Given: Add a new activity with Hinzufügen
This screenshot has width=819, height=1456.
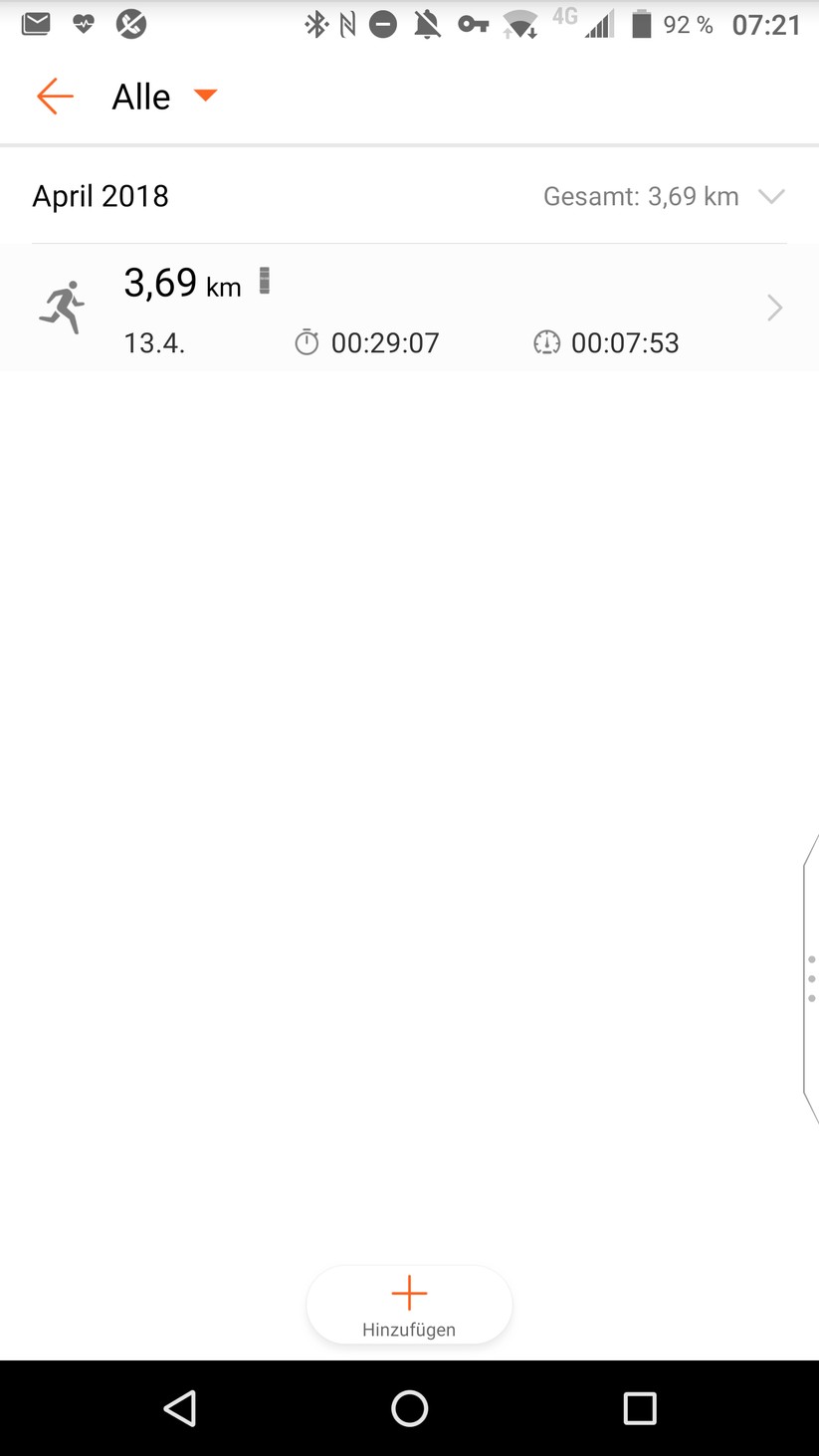Looking at the screenshot, I should [x=409, y=1305].
